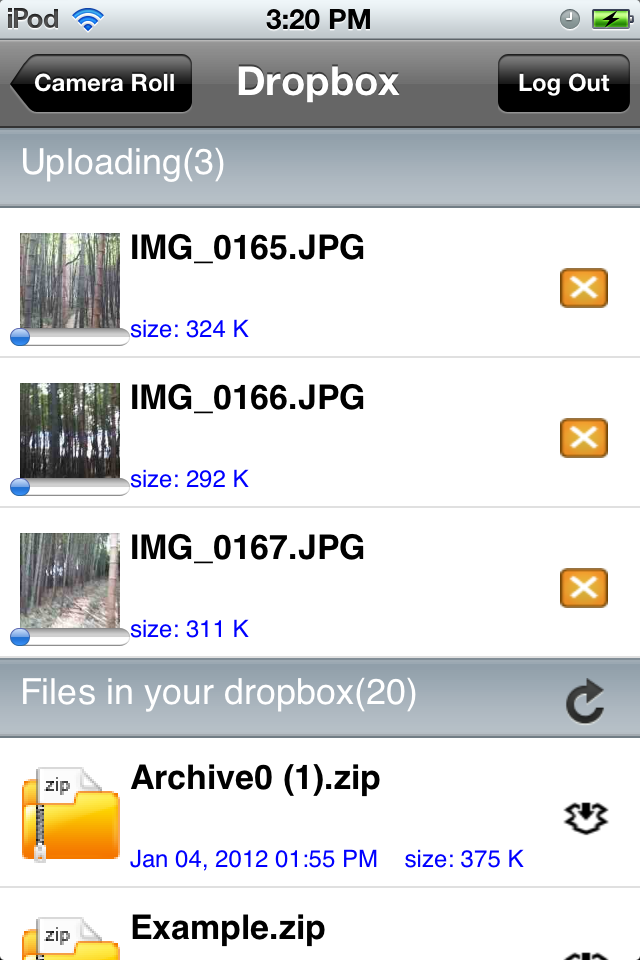
Task: Open the Archive0 (1).zip row
Action: [300, 812]
